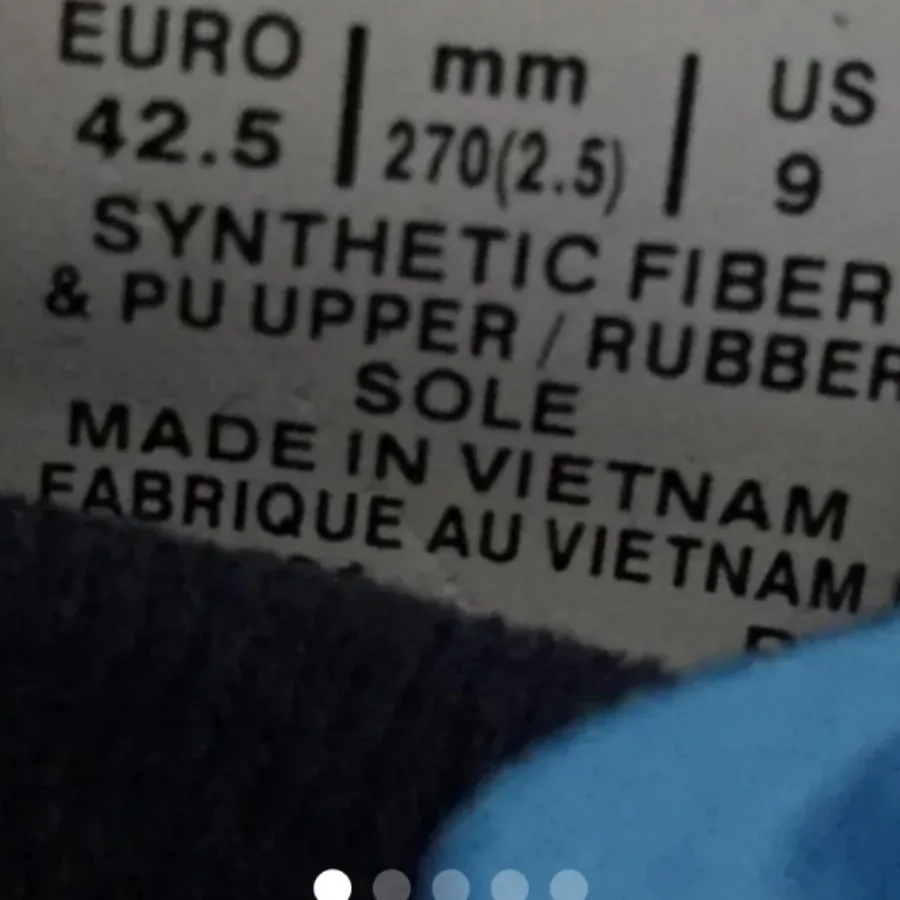Open the shoe label photo full screen
Viewport: 900px width, 900px height.
click(x=450, y=400)
